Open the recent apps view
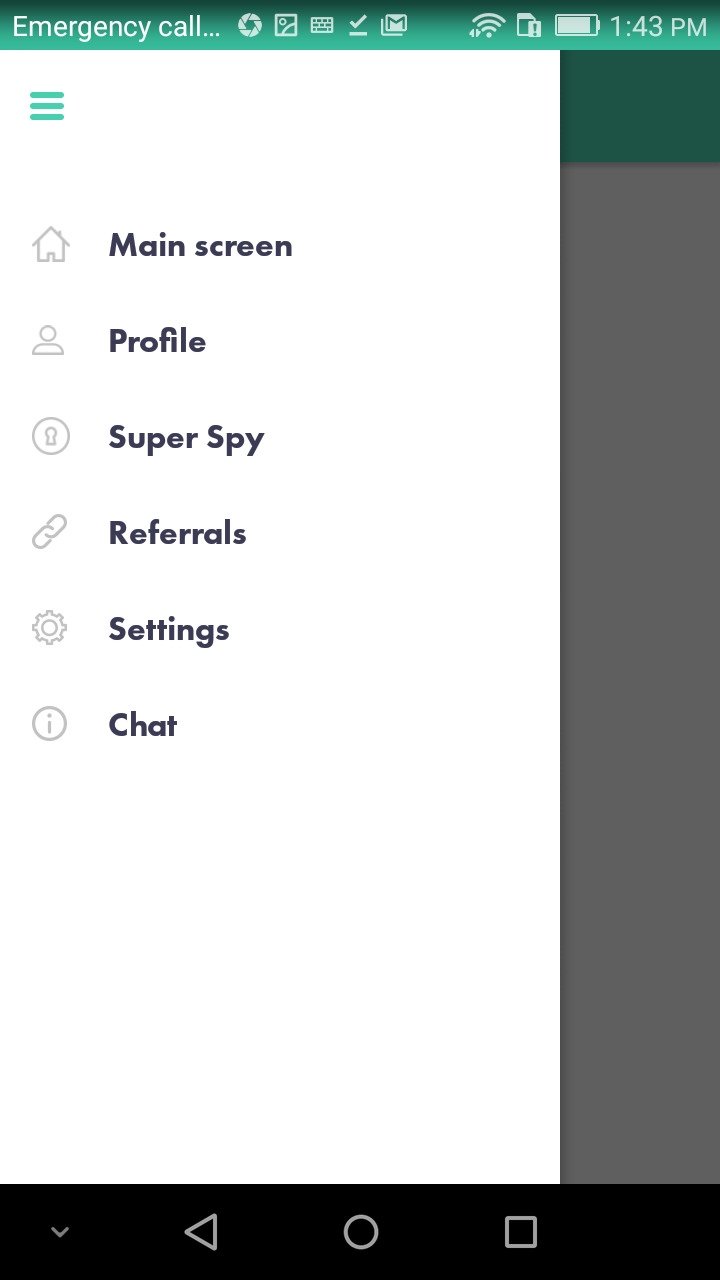The height and width of the screenshot is (1280, 720). click(520, 1232)
